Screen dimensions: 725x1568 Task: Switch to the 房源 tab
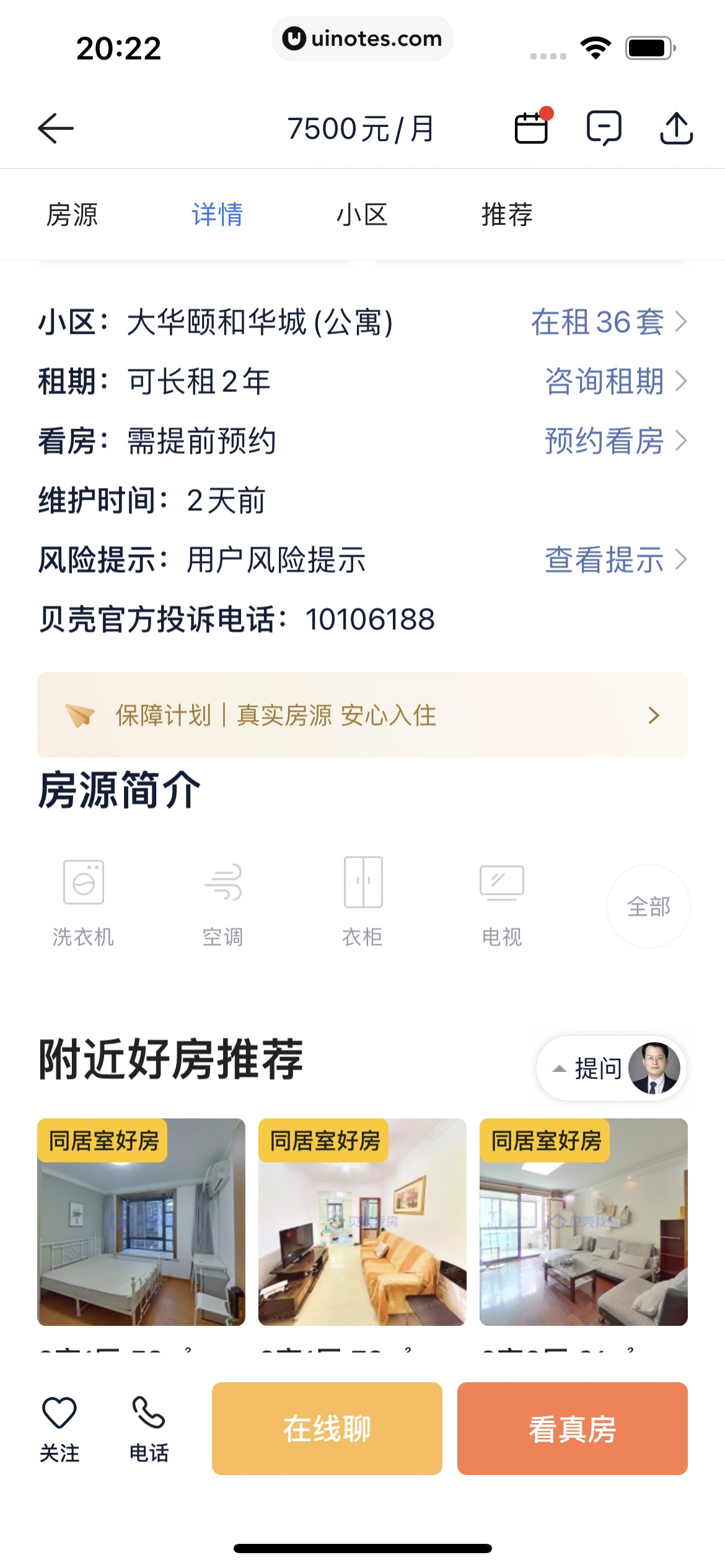(72, 215)
